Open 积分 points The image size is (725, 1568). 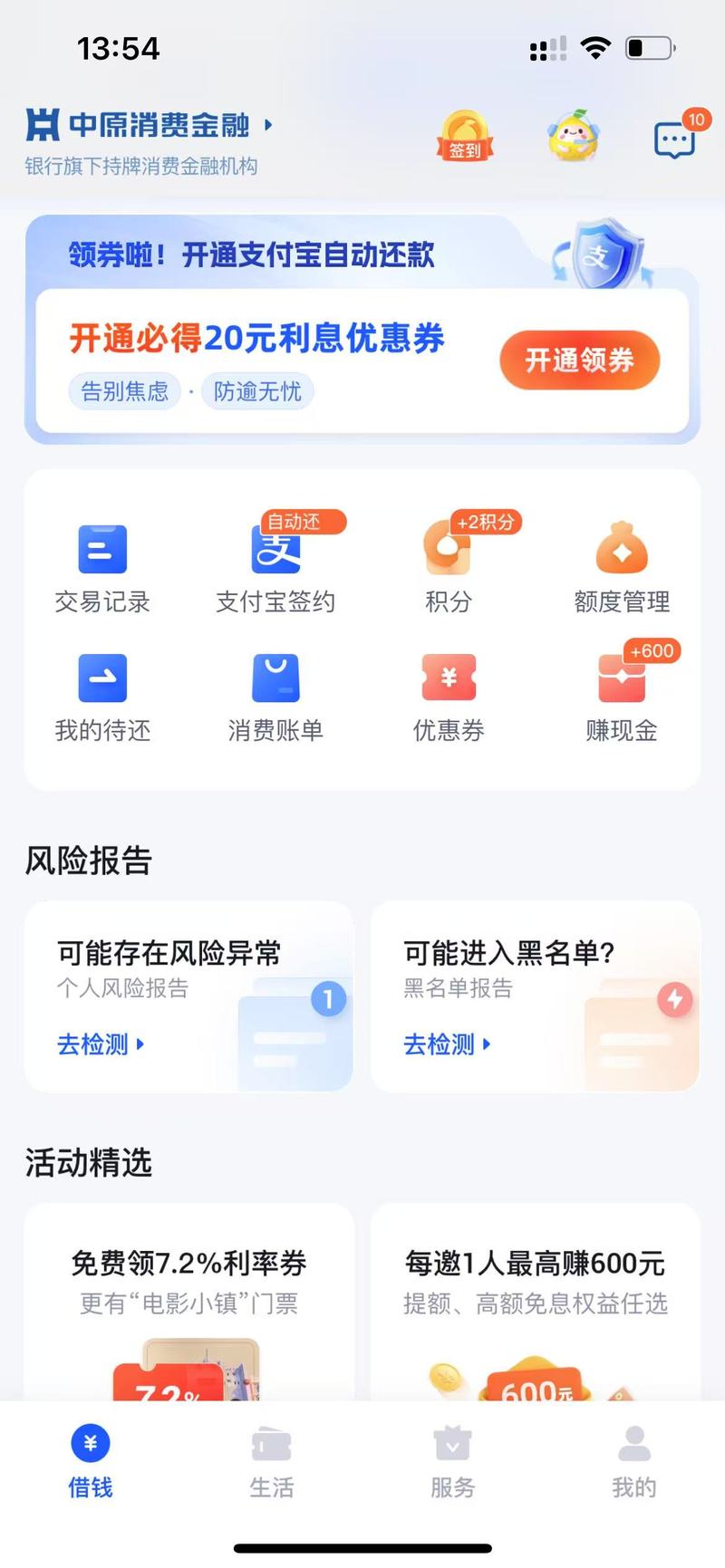coord(449,566)
